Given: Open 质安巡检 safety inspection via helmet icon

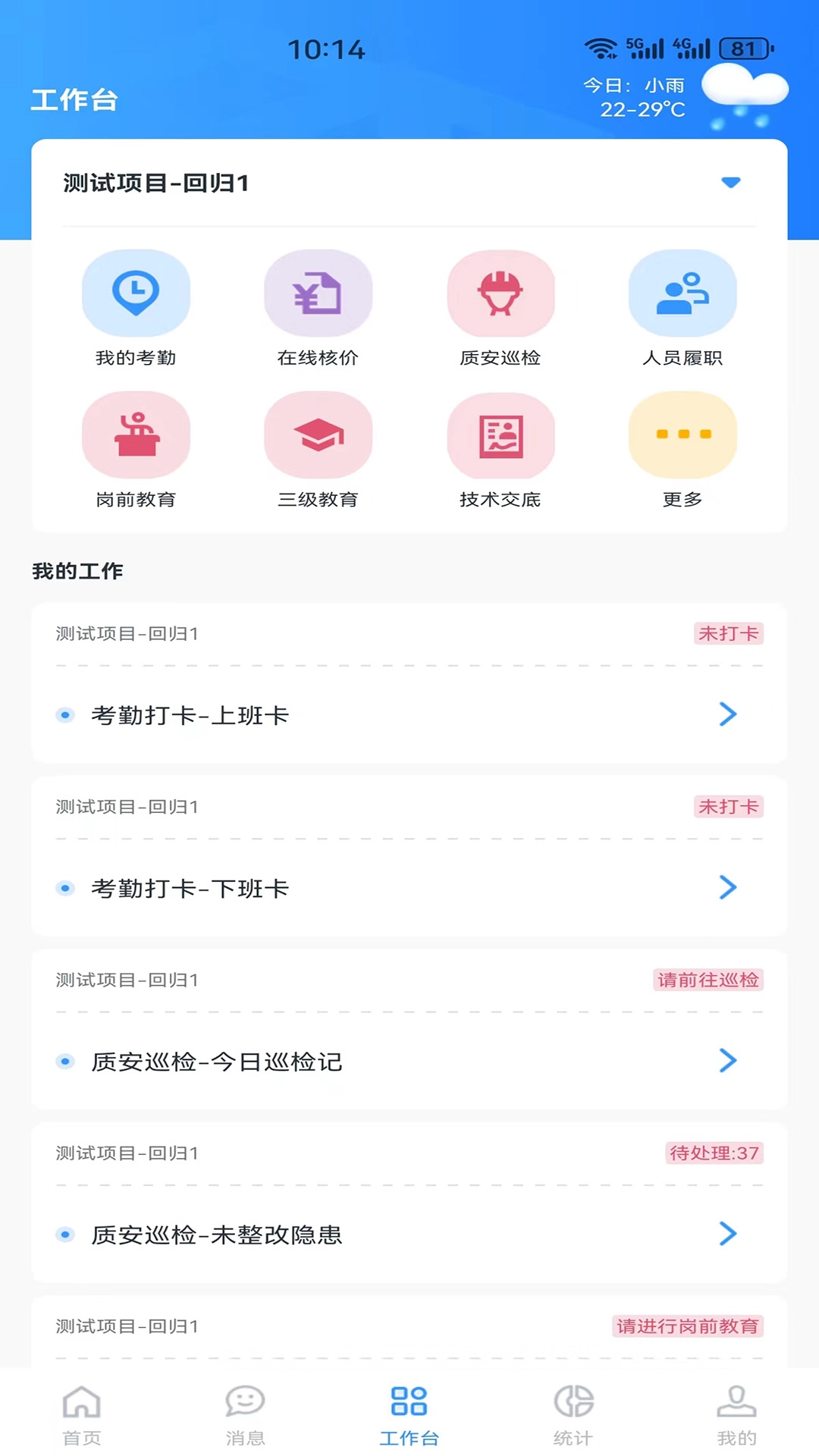Looking at the screenshot, I should pos(500,294).
